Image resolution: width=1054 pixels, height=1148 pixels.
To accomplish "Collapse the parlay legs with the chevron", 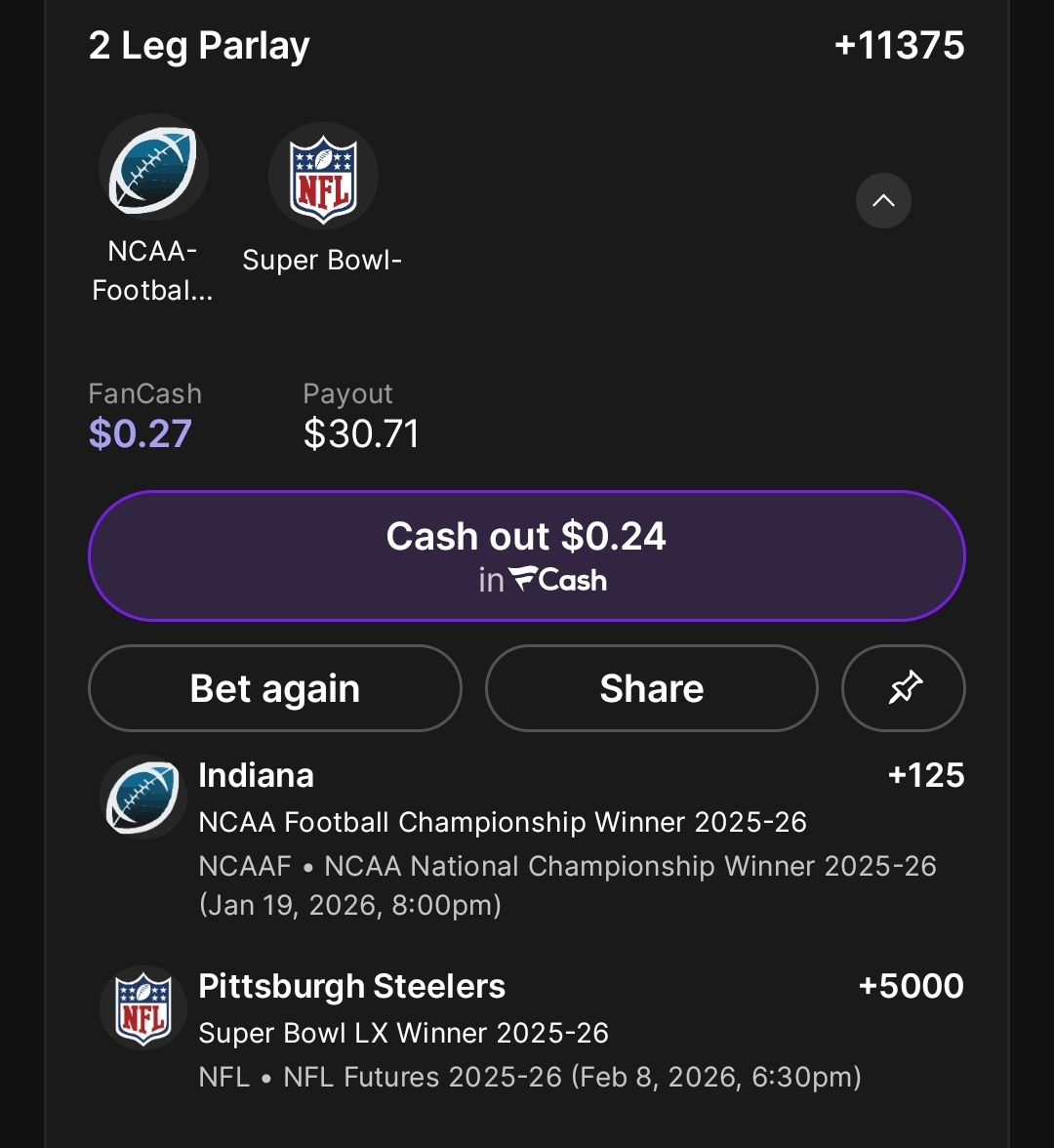I will click(x=883, y=201).
